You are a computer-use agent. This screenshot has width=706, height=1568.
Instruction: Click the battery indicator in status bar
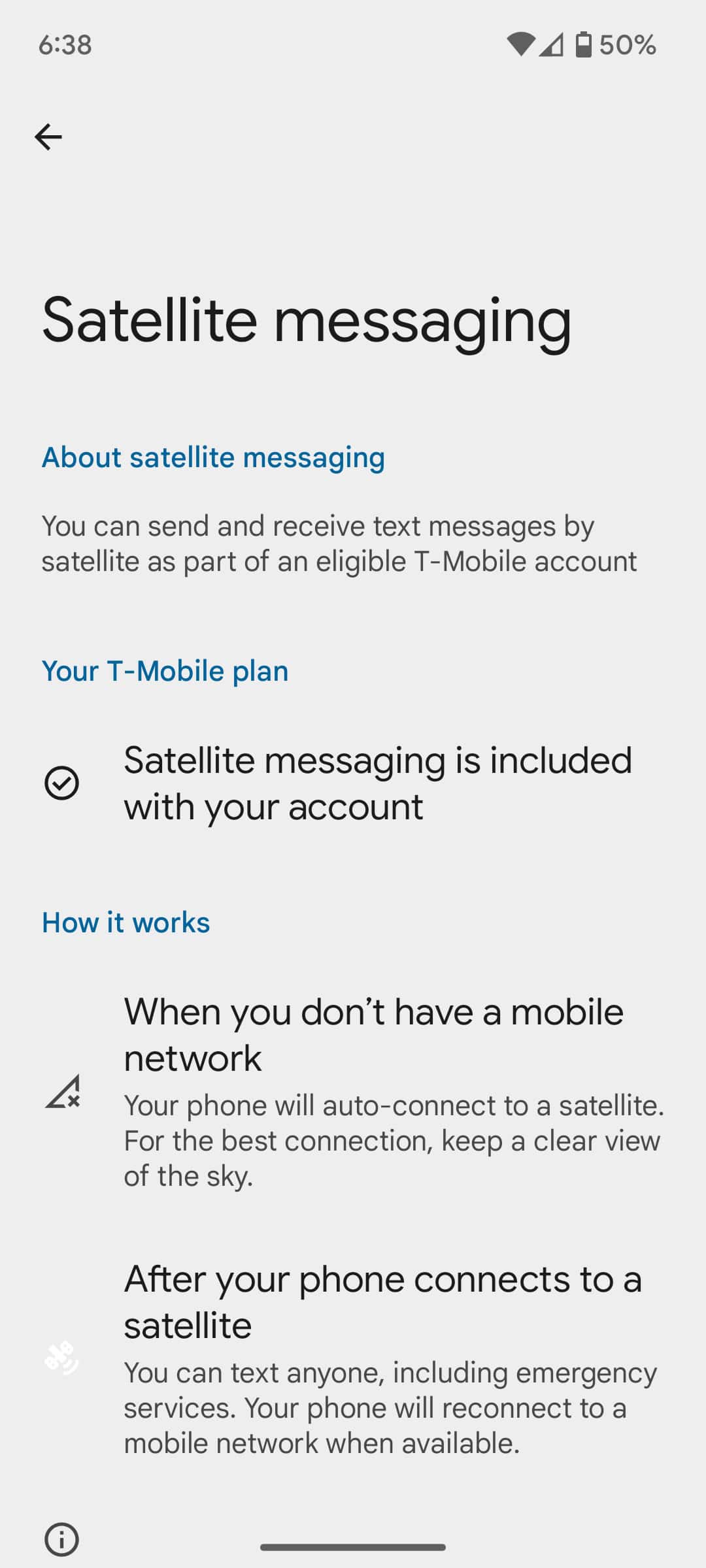pos(584,44)
